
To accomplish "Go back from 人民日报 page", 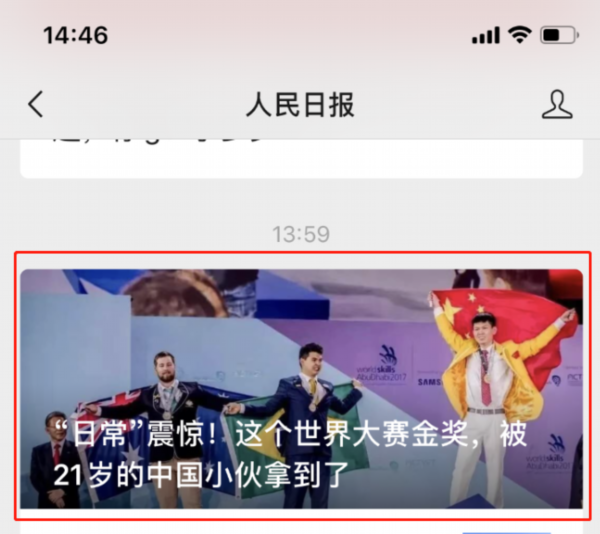I will click(x=36, y=104).
